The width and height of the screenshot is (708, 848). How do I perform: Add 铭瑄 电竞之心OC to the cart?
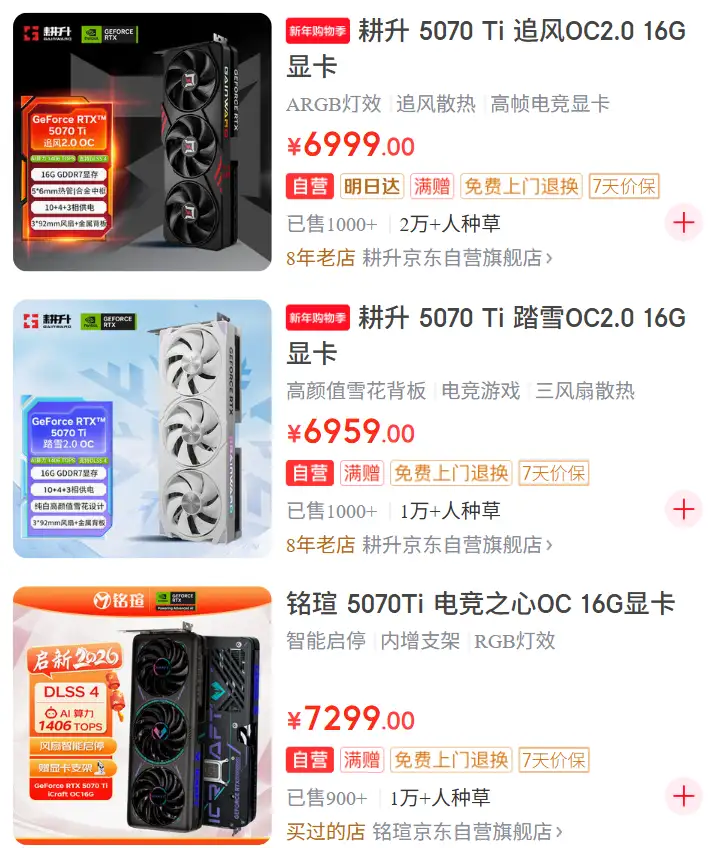(684, 796)
